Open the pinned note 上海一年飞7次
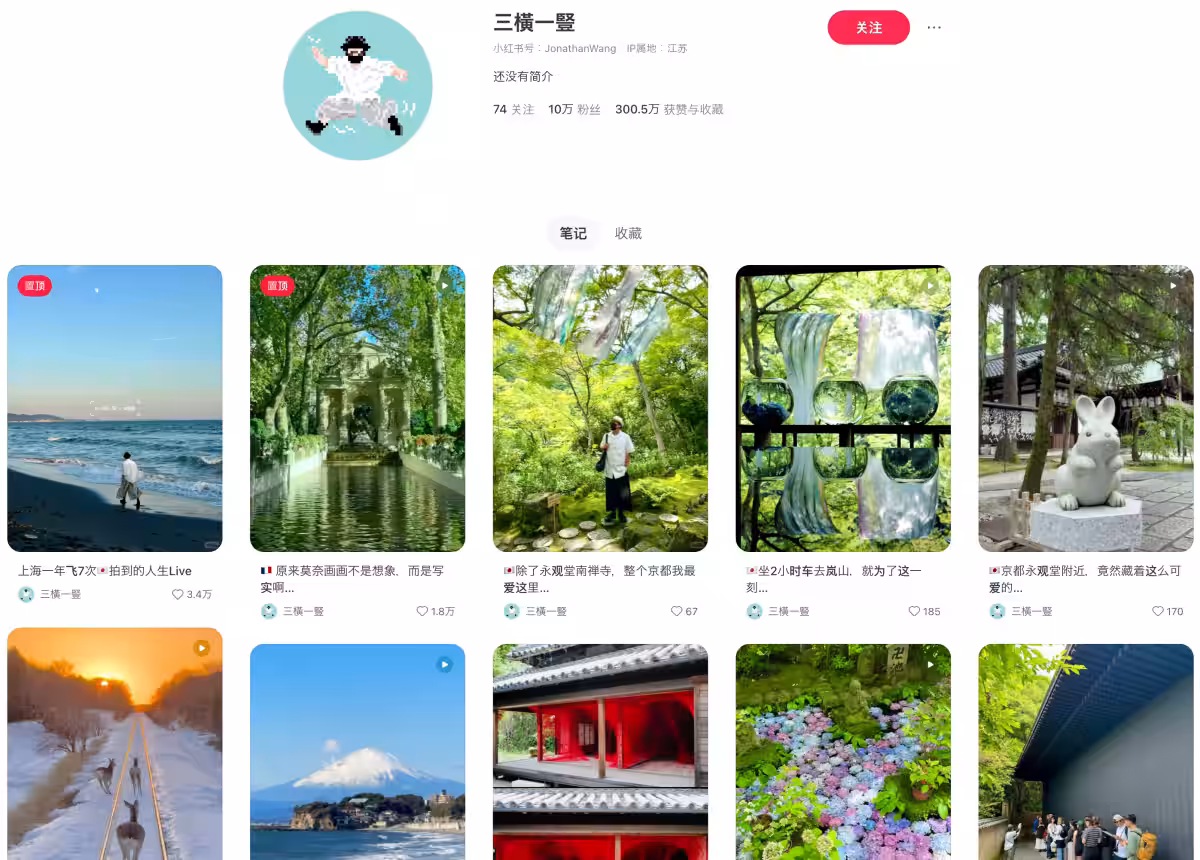 115,408
